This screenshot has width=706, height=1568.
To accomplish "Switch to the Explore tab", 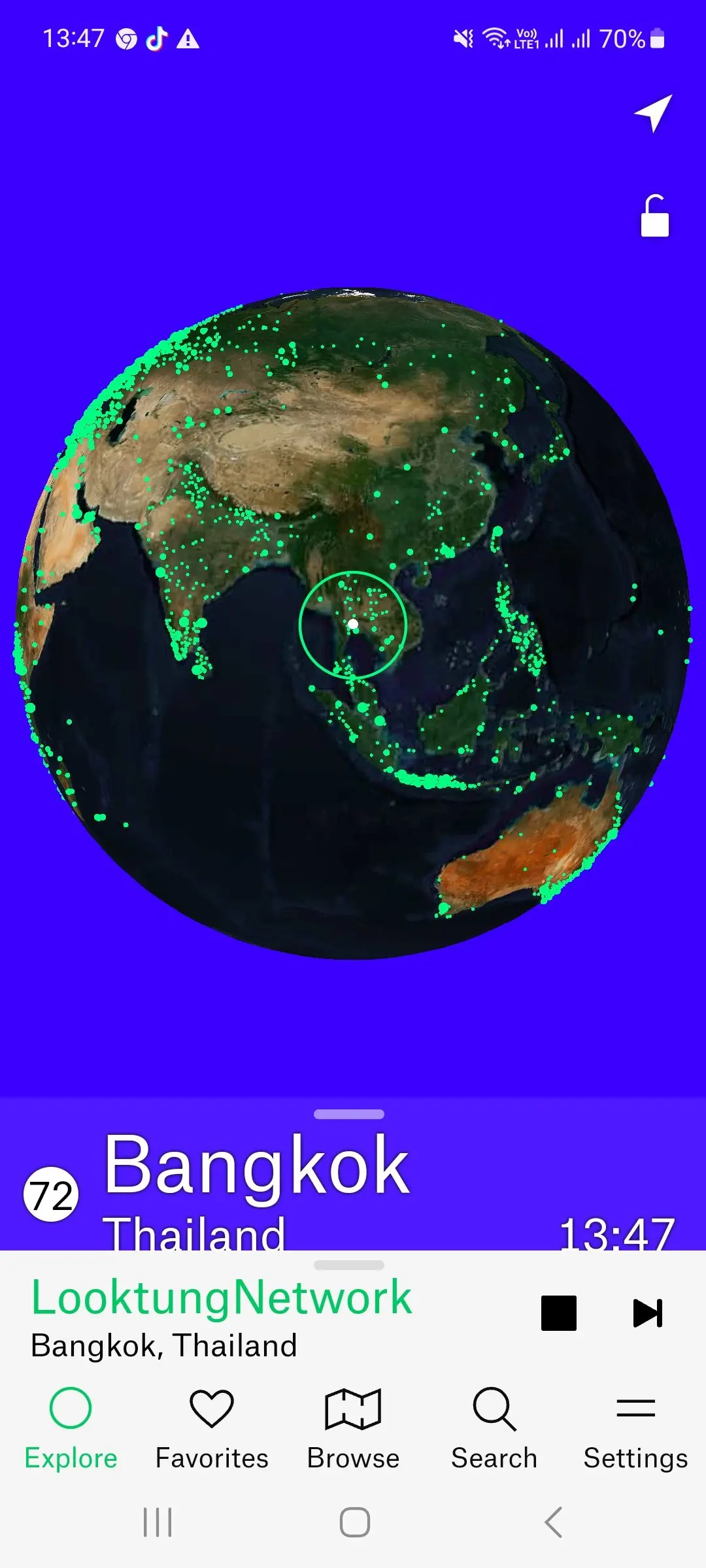I will pos(71,1428).
